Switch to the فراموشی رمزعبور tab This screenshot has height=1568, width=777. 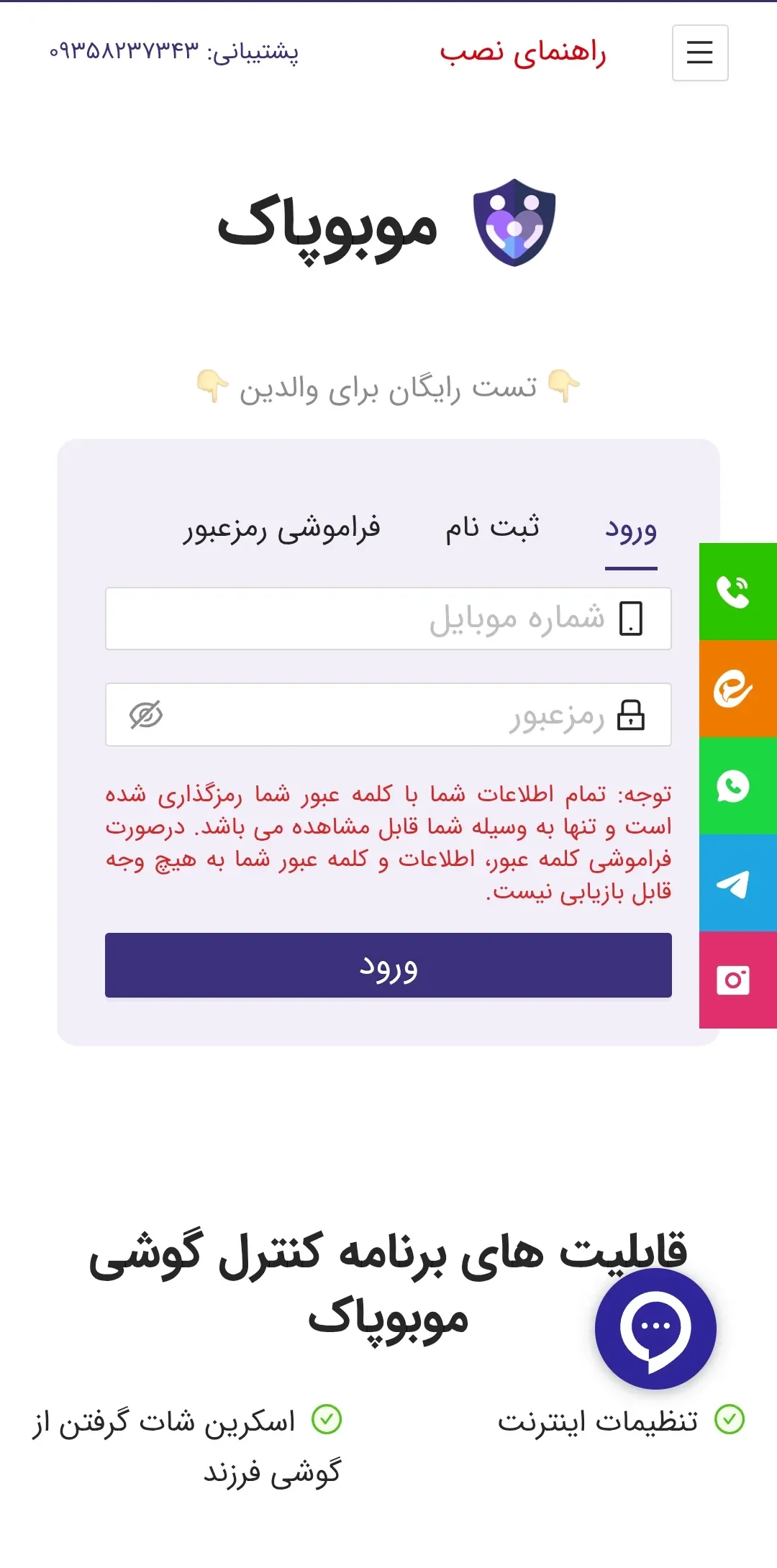pyautogui.click(x=281, y=529)
